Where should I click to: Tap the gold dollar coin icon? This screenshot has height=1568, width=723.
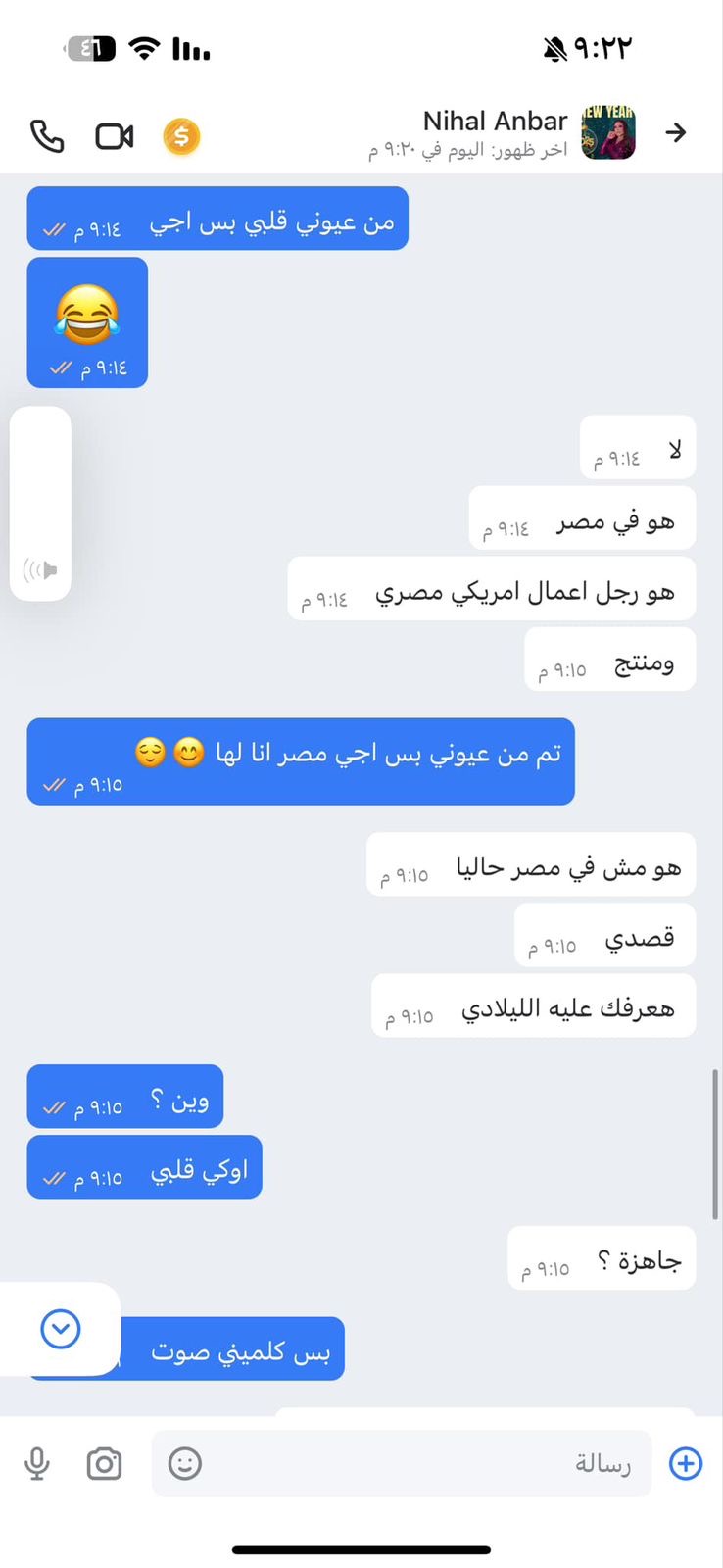(181, 136)
